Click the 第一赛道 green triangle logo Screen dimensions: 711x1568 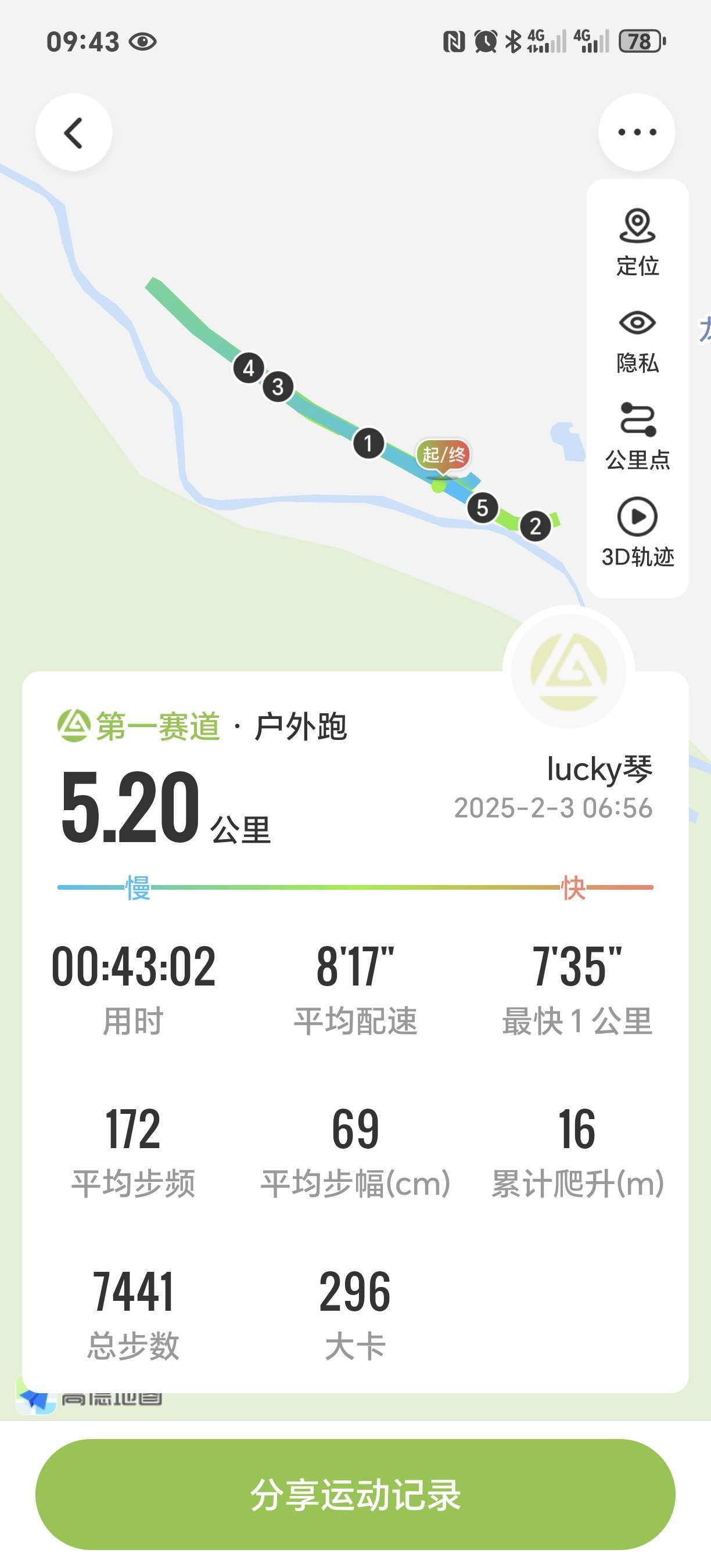(x=73, y=725)
